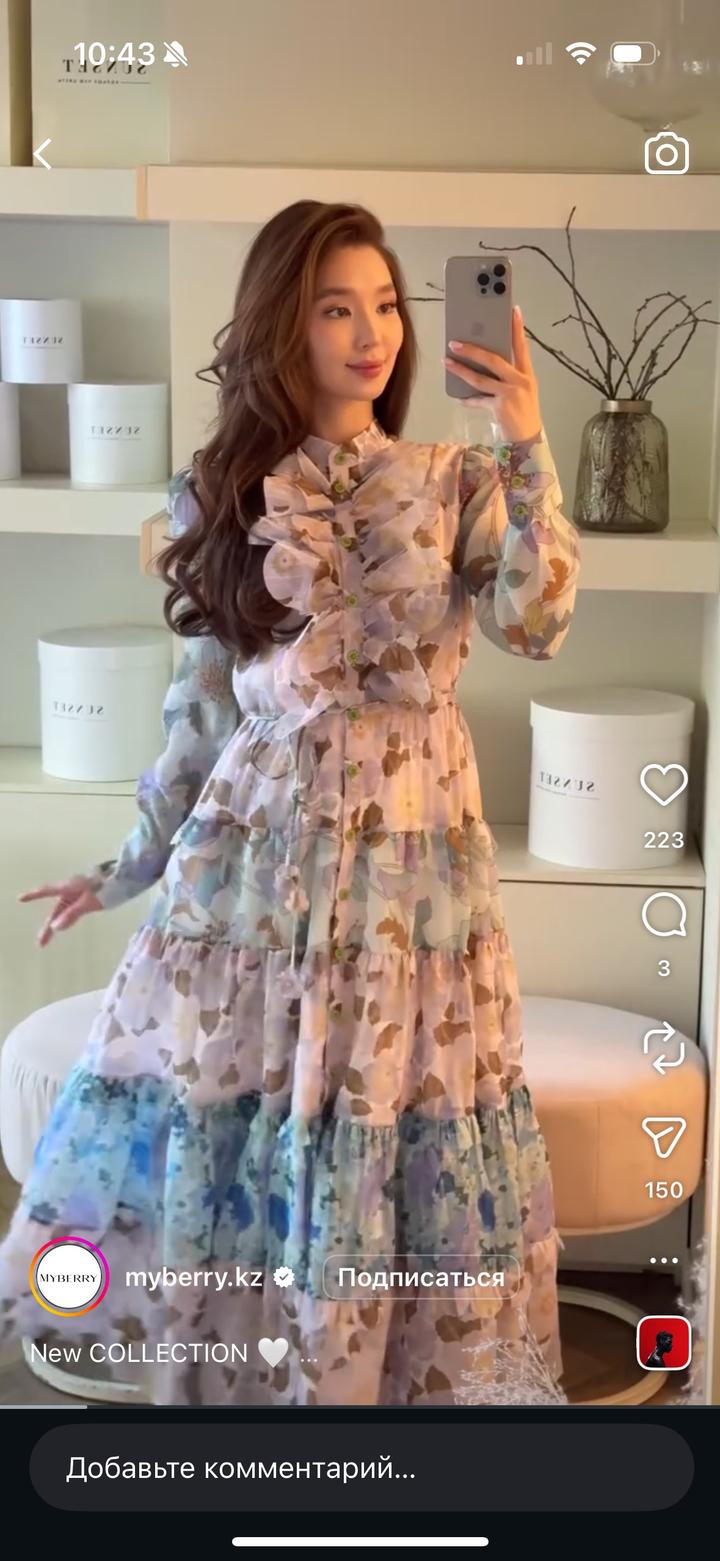720x1561 pixels.
Task: Go back using the top arrow
Action: (43, 154)
